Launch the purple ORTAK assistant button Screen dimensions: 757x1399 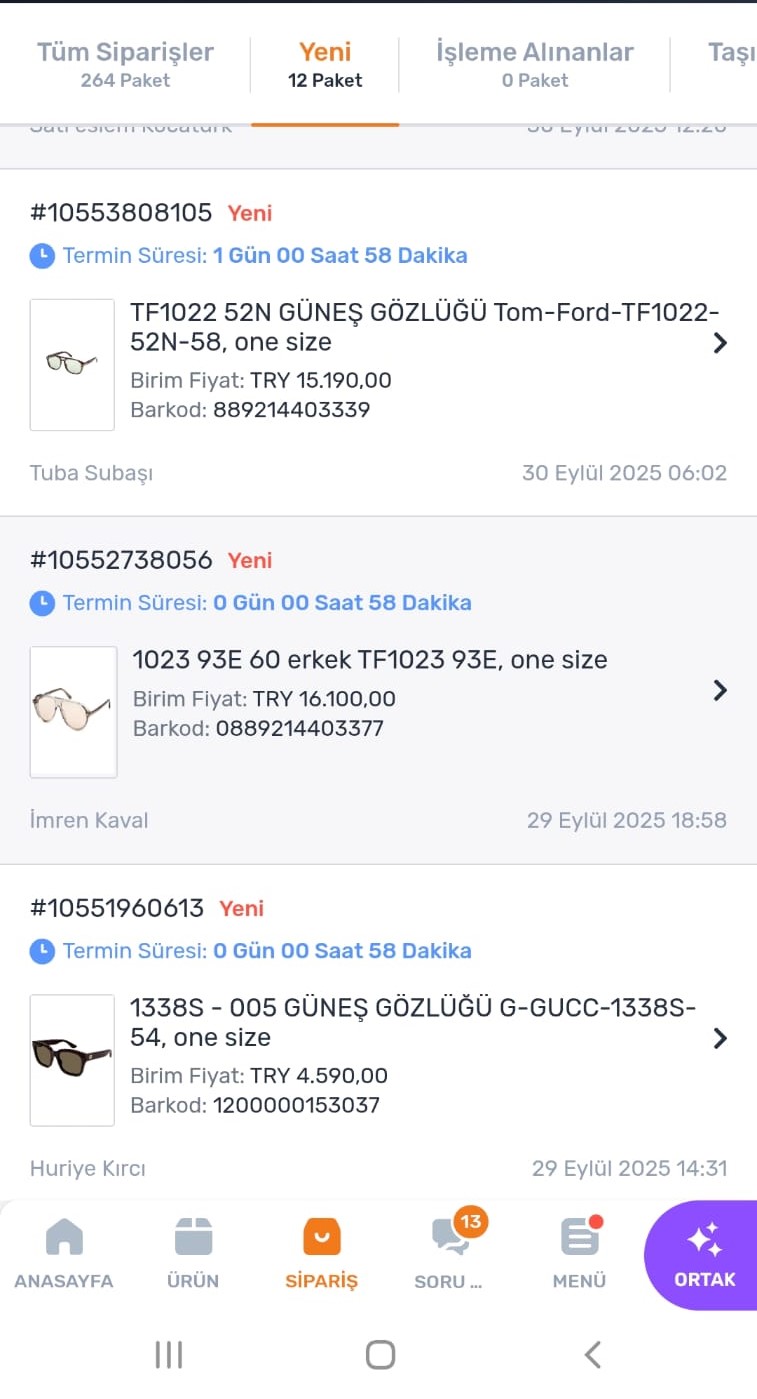[x=703, y=1255]
